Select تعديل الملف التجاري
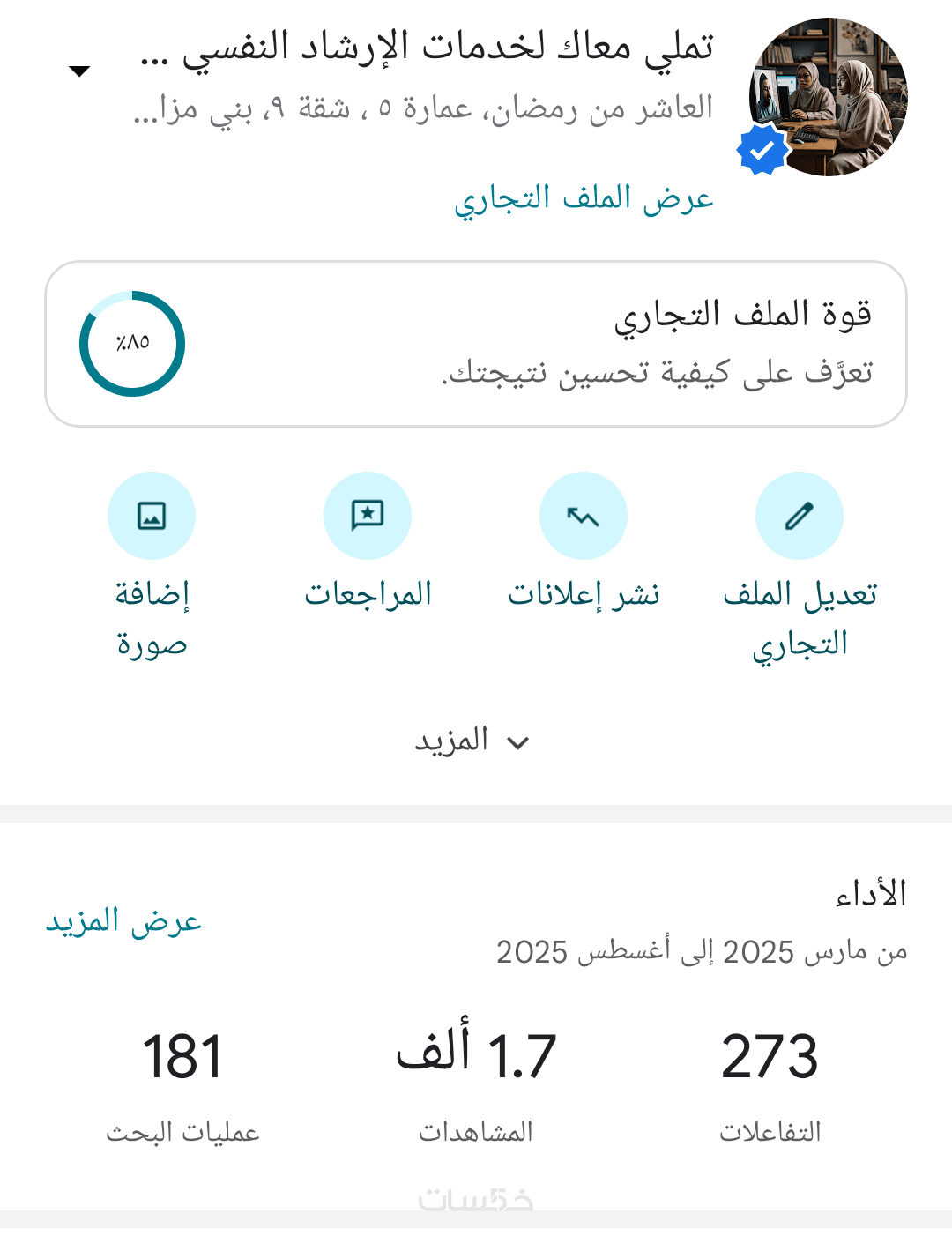 pos(800,516)
